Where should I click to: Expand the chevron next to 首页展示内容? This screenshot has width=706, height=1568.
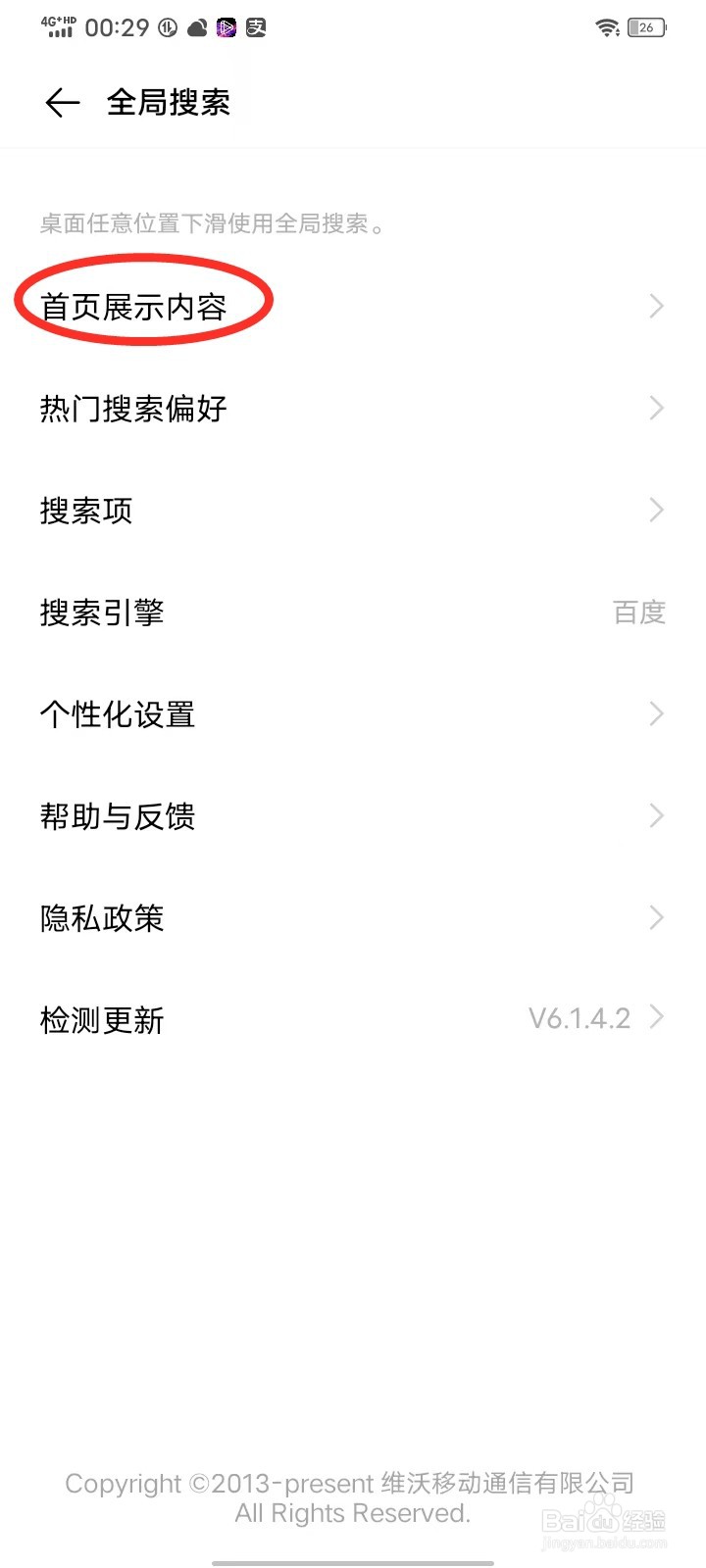656,306
